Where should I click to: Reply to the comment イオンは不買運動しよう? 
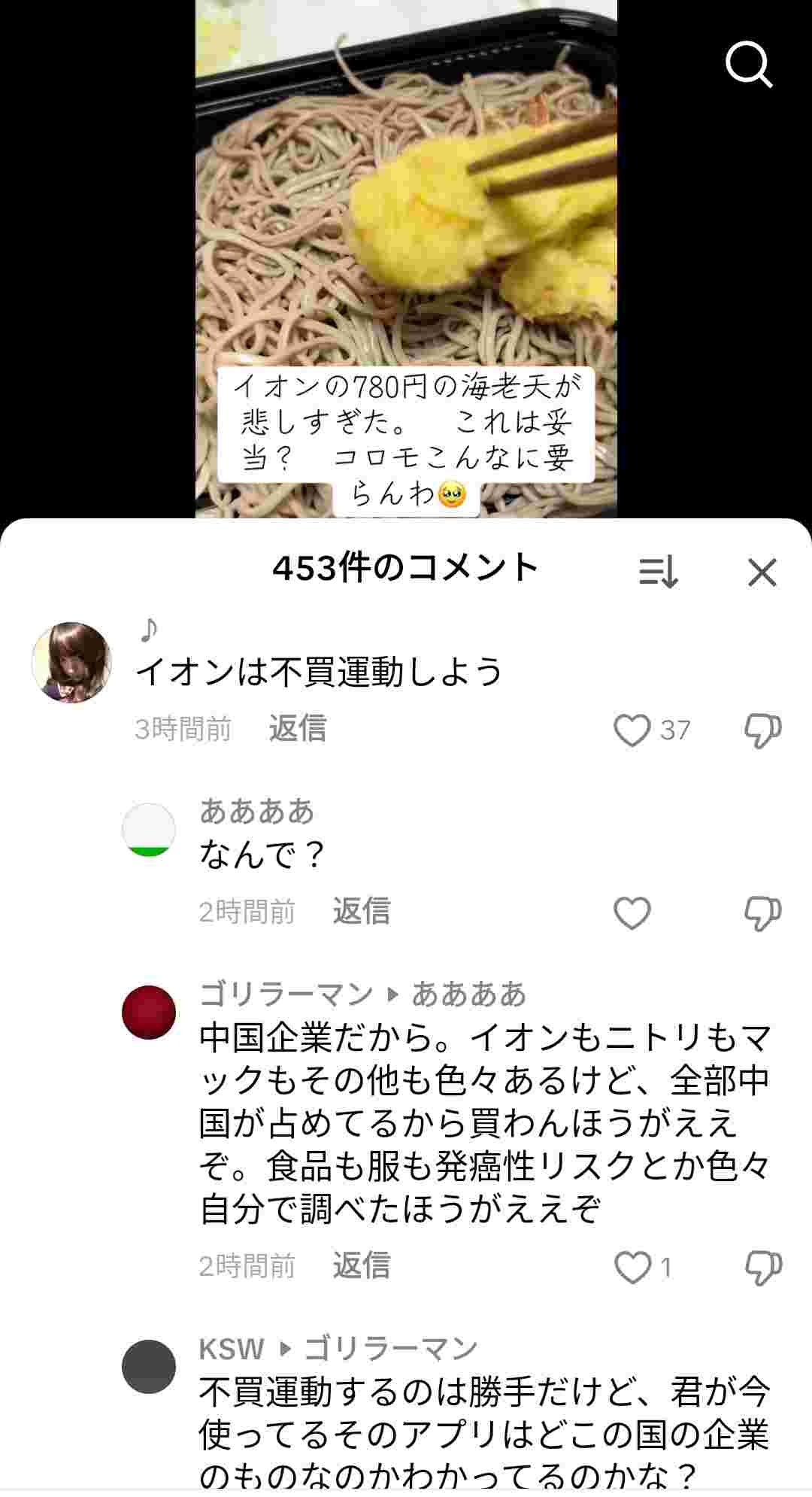(x=298, y=728)
